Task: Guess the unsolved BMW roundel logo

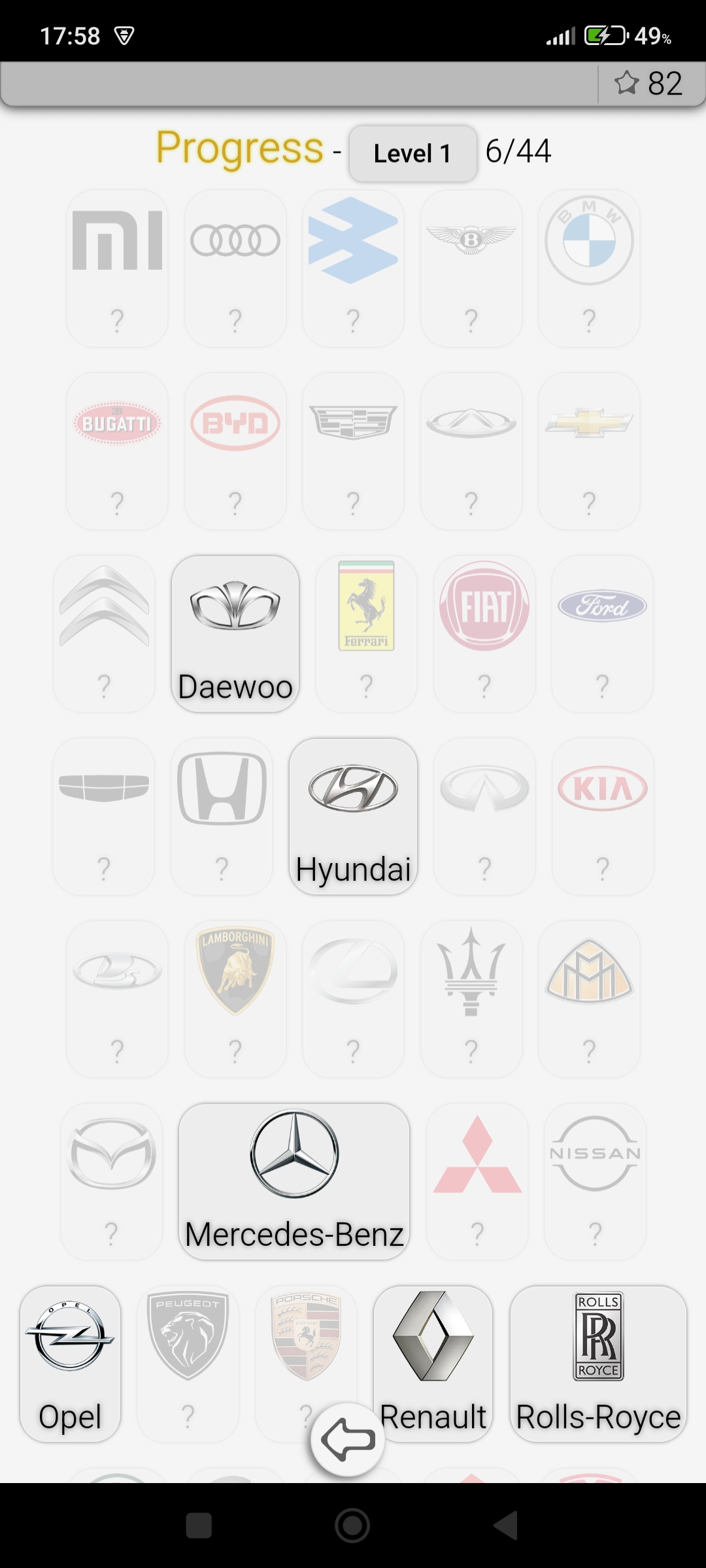Action: click(589, 269)
